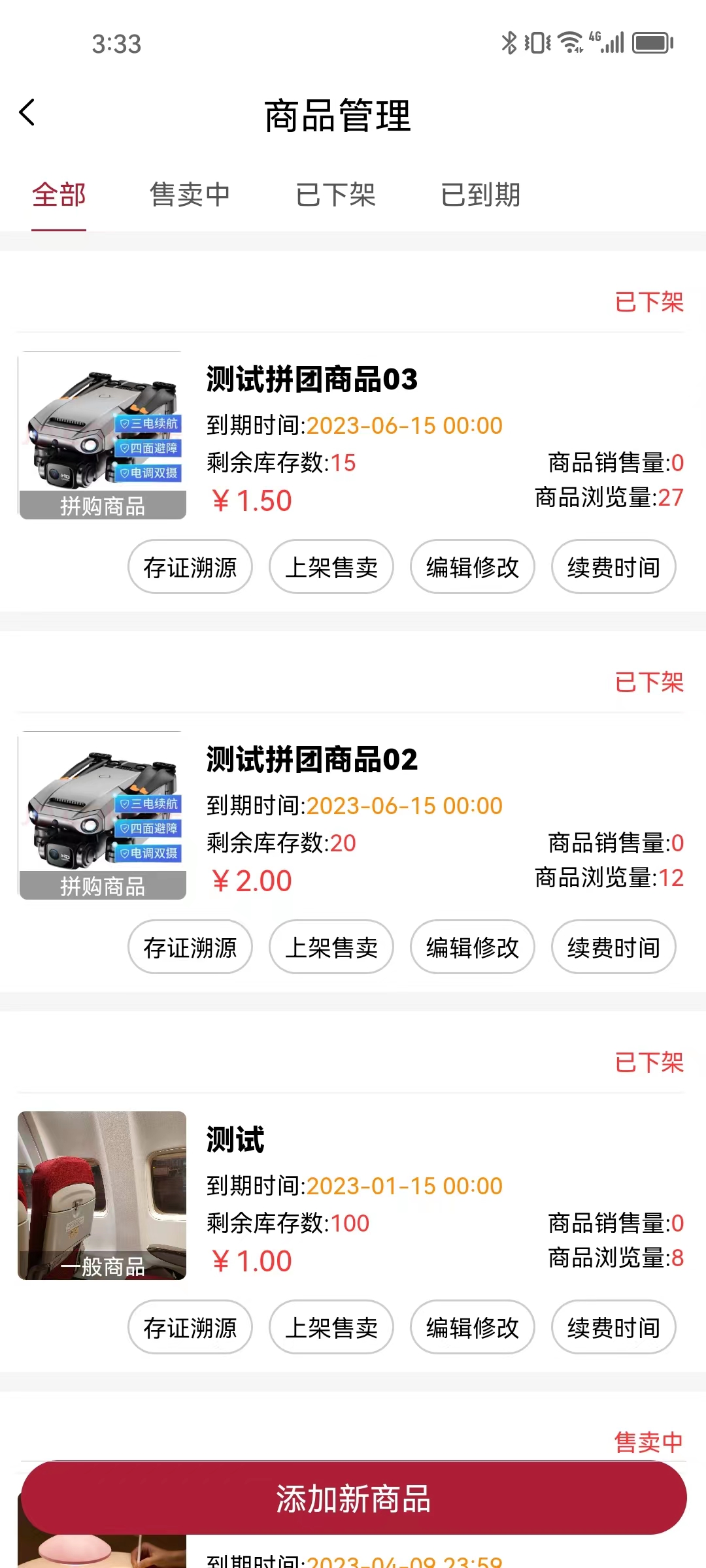Image resolution: width=706 pixels, height=1568 pixels.
Task: Open the 测试拼团商品03 product image
Action: pos(102,435)
